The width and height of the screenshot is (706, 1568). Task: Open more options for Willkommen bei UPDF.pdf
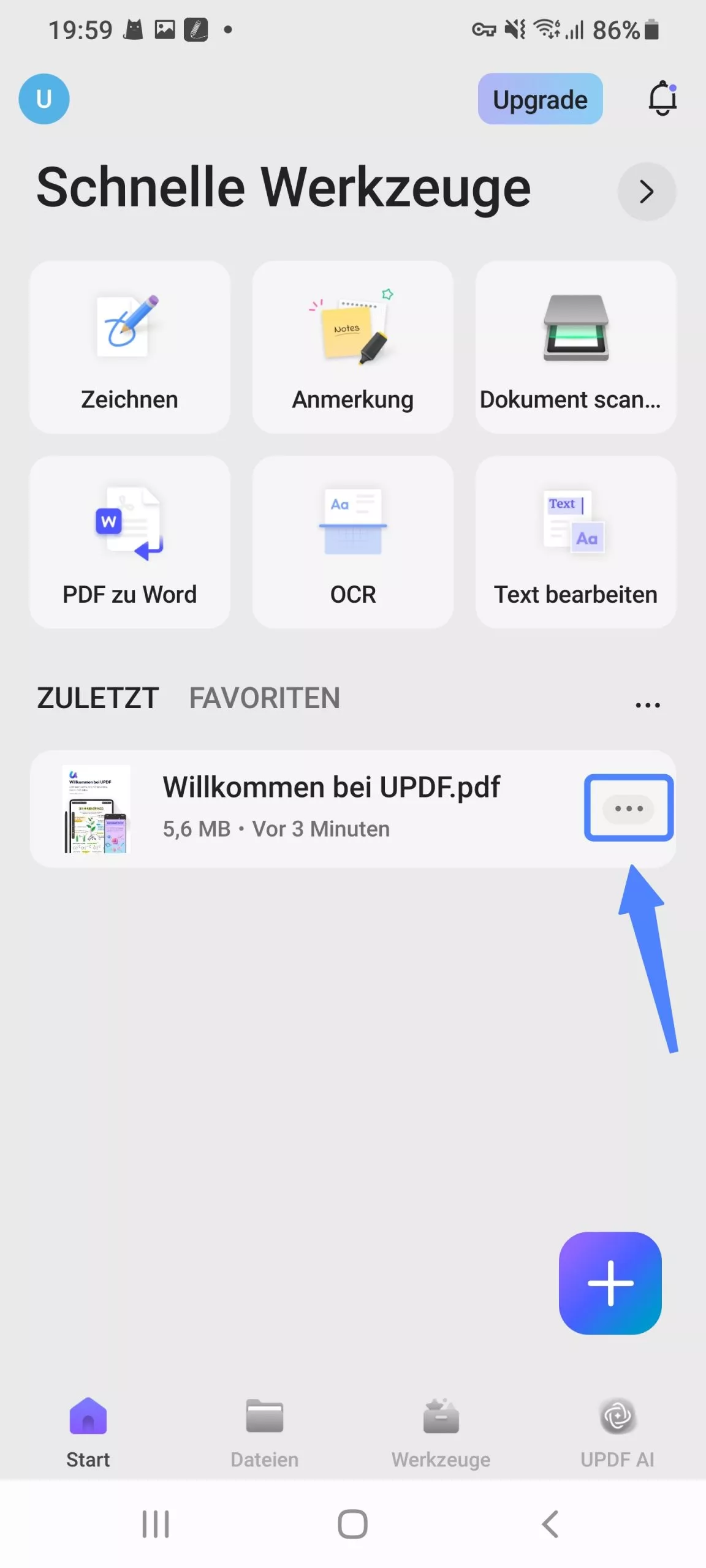click(x=628, y=809)
